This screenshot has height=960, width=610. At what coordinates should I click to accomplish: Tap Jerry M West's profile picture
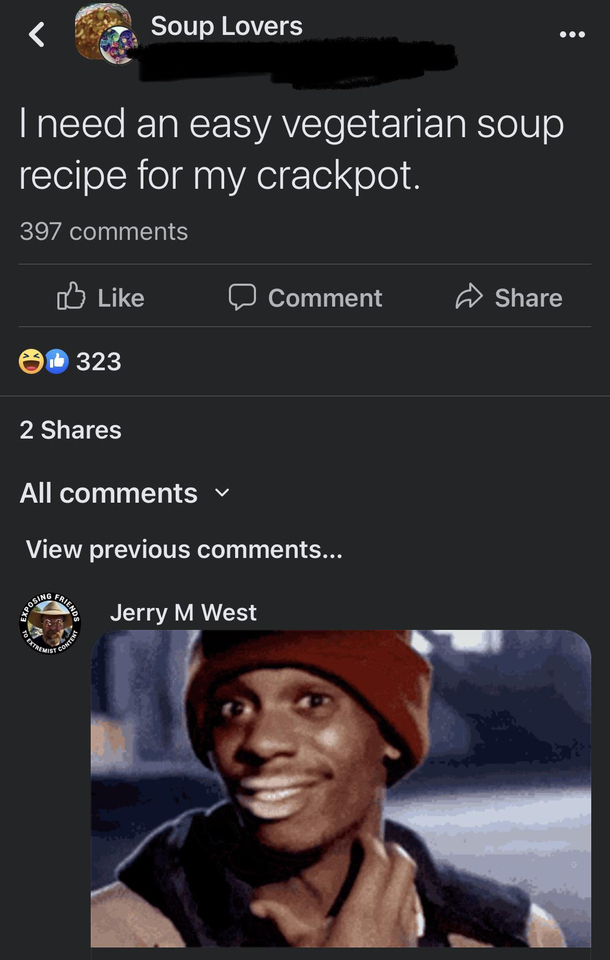50,625
